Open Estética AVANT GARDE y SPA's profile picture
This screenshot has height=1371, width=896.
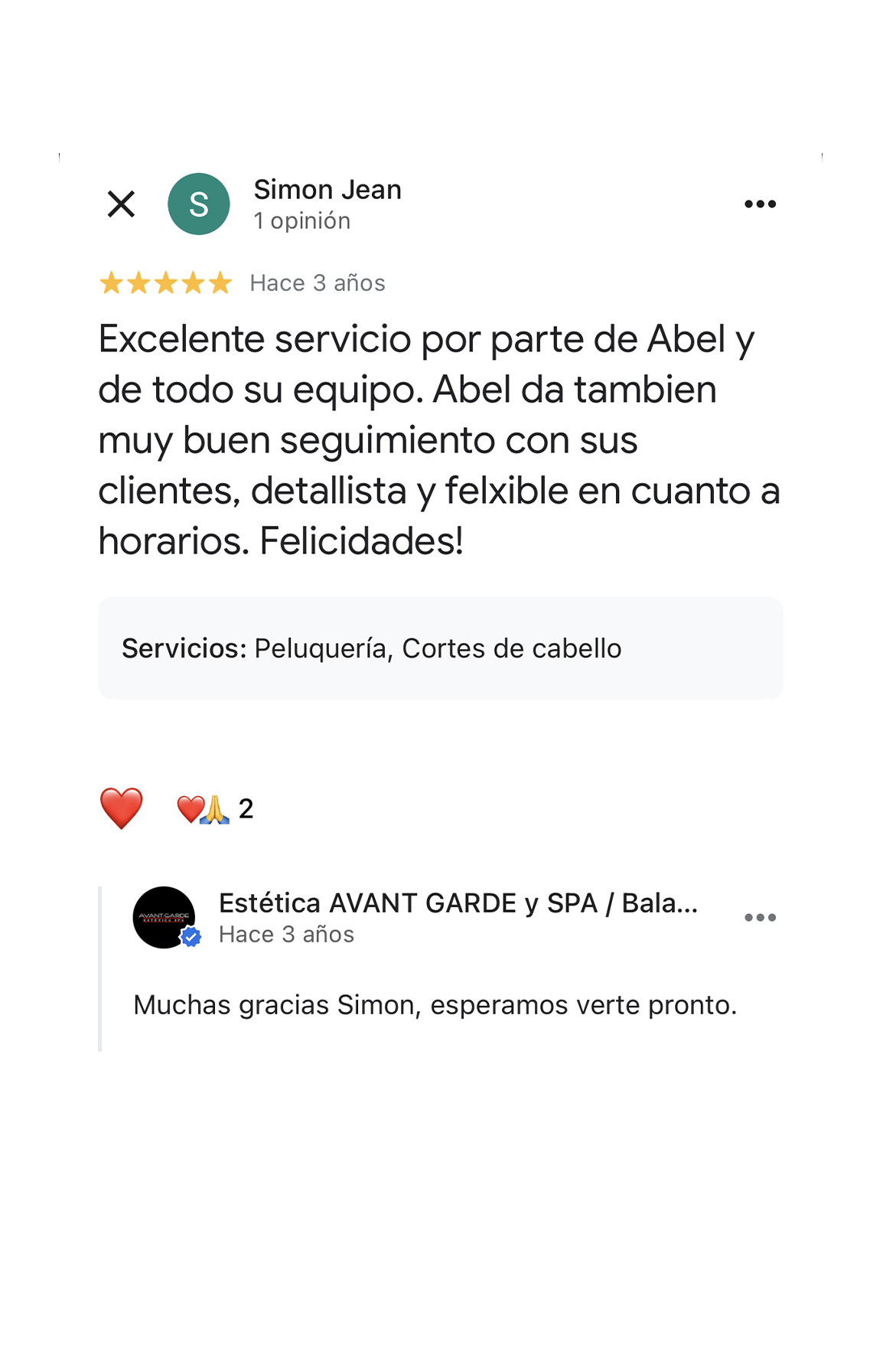click(164, 917)
